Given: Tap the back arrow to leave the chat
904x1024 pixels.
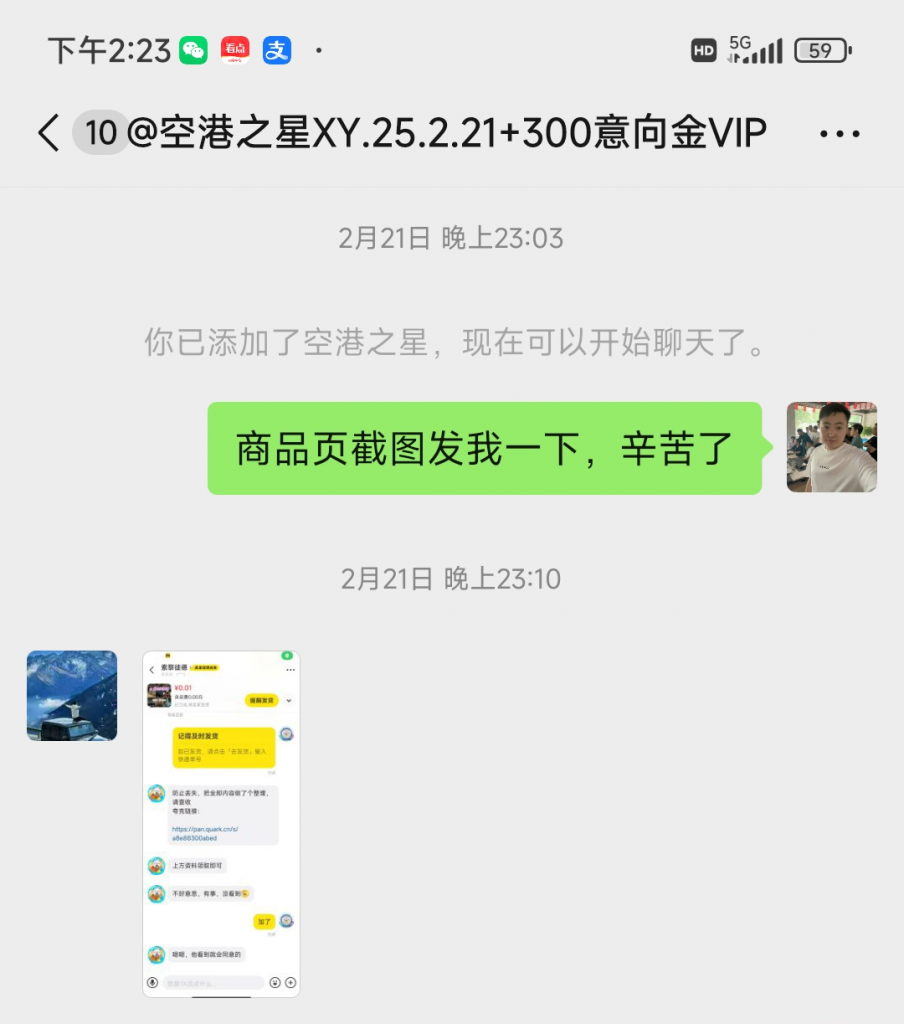Looking at the screenshot, I should (48, 131).
